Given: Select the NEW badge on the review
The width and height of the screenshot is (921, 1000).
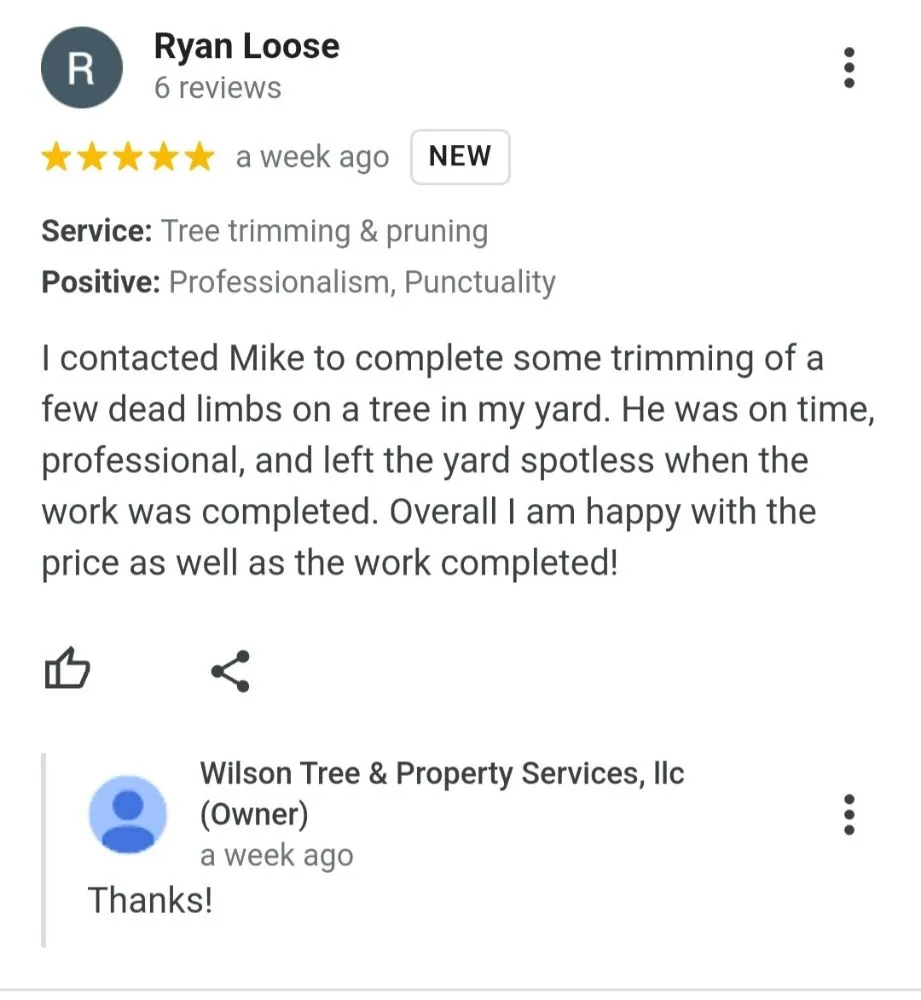Looking at the screenshot, I should coord(460,157).
